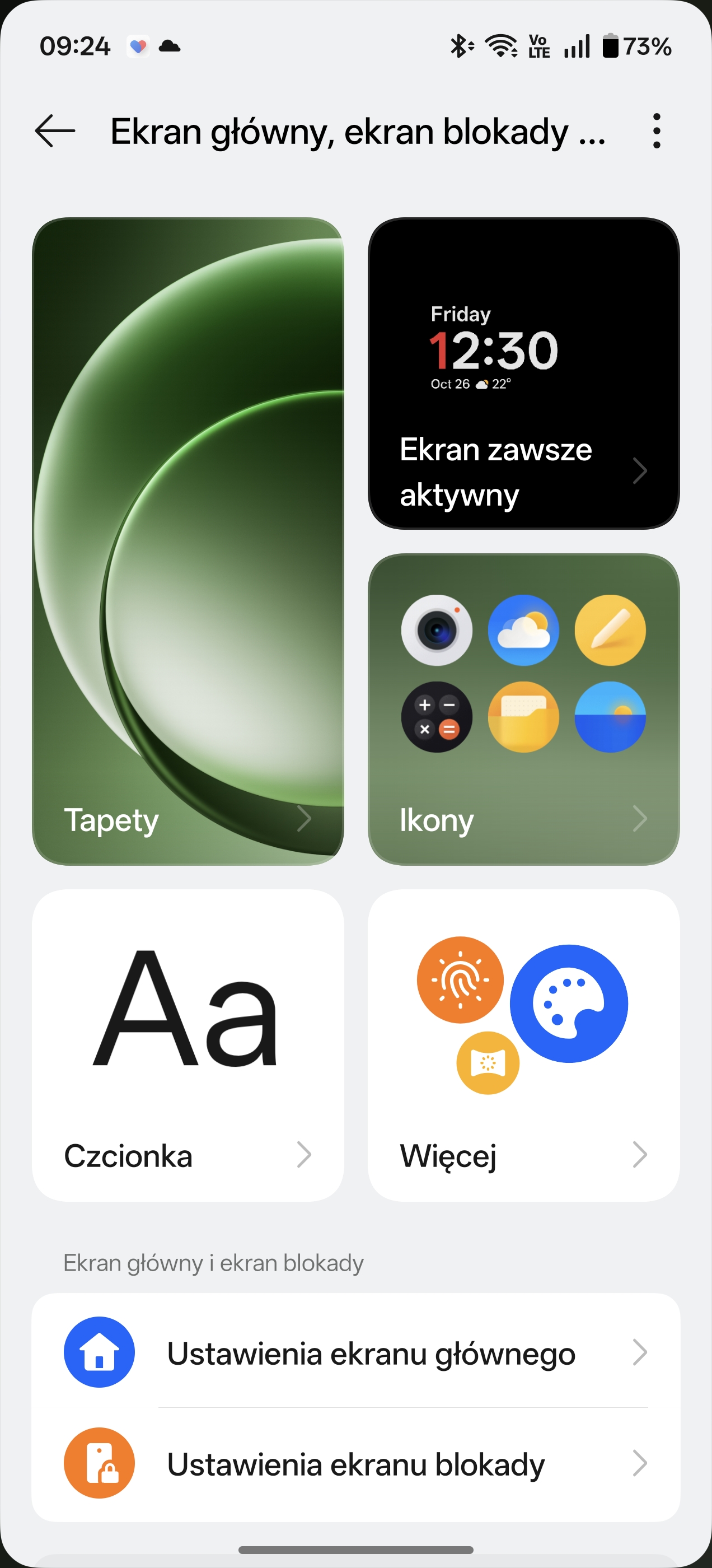Open the three-dot overflow menu
Screen dimensions: 712x1568
(x=656, y=131)
